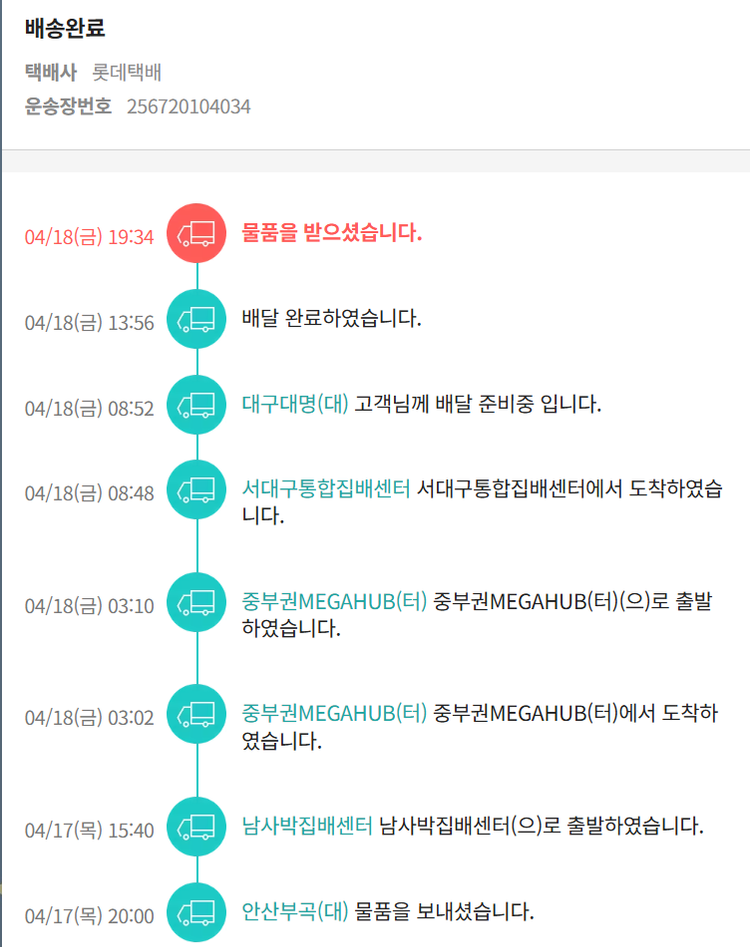Open 안산부곡(대) branch link

295,912
